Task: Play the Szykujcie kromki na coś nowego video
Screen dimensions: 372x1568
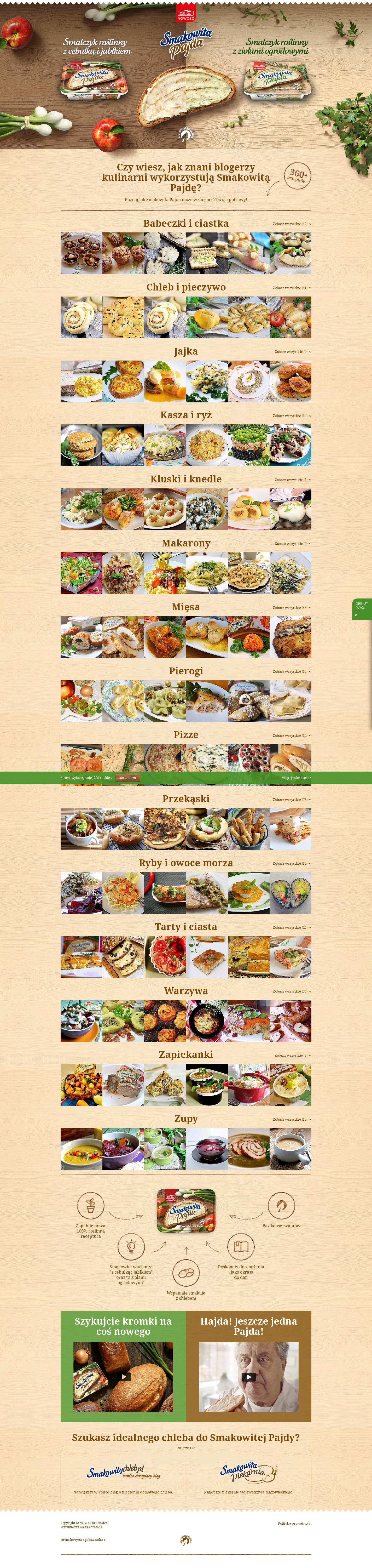Action: [123, 1376]
